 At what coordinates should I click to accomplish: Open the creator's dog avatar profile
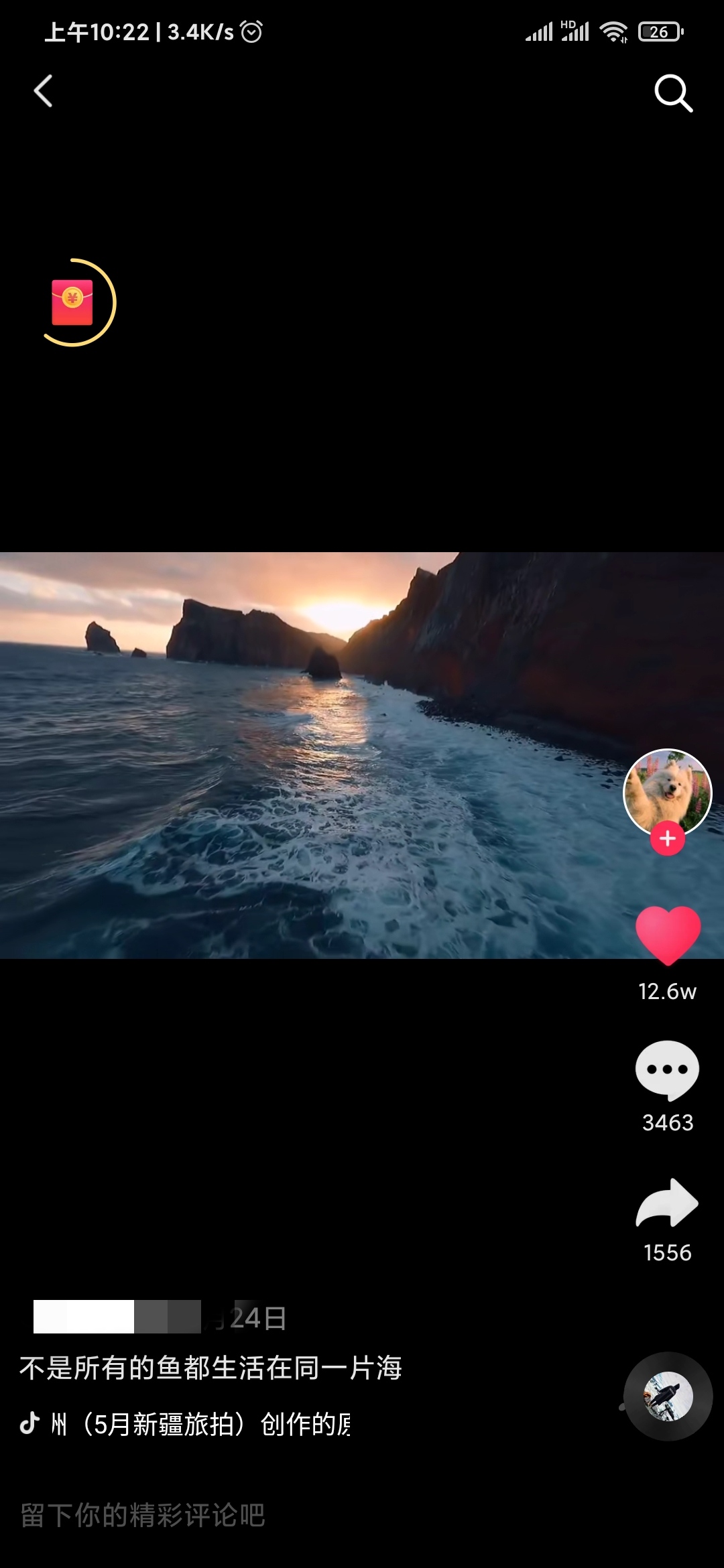point(667,791)
